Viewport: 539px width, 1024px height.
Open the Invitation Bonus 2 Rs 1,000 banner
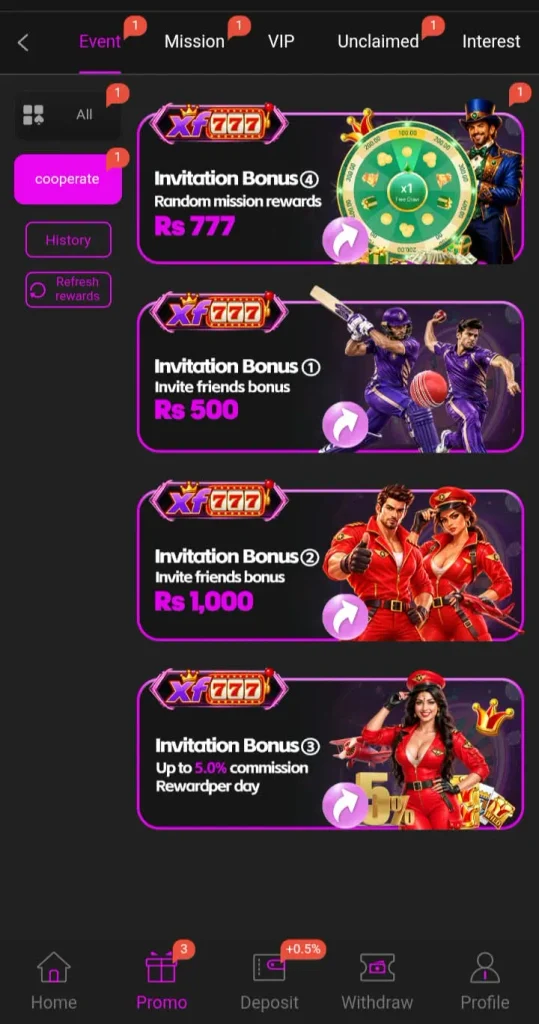point(331,563)
